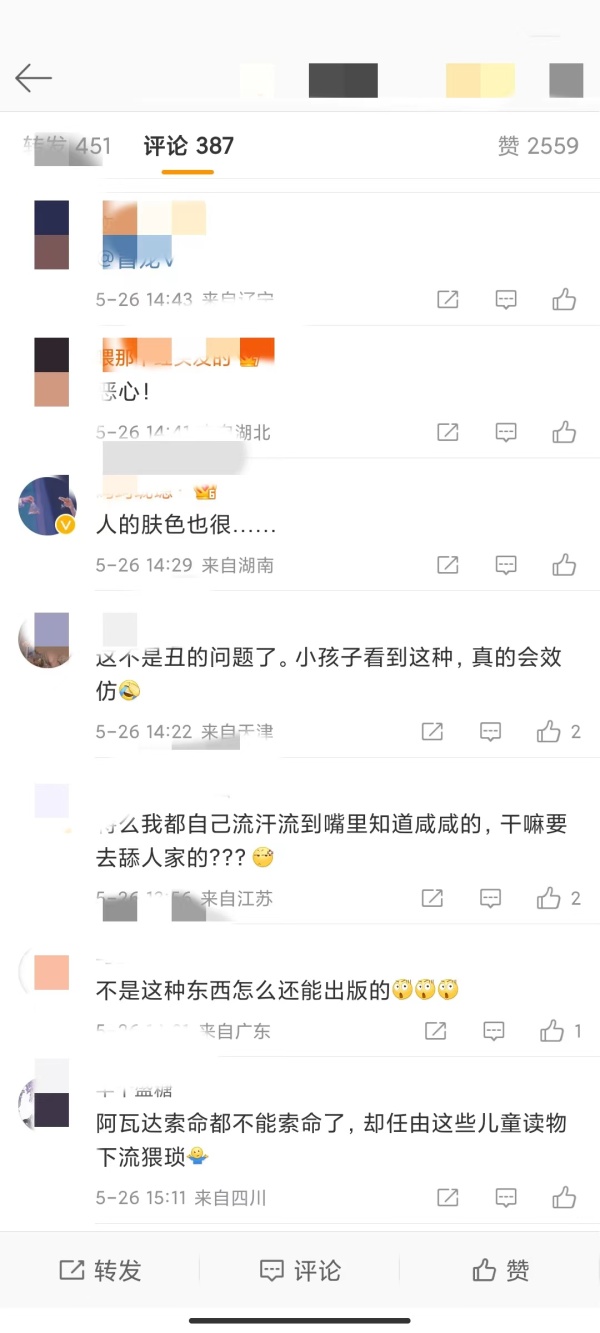Tap 转发 in the bottom bar
The height and width of the screenshot is (1333, 600).
point(100,1270)
